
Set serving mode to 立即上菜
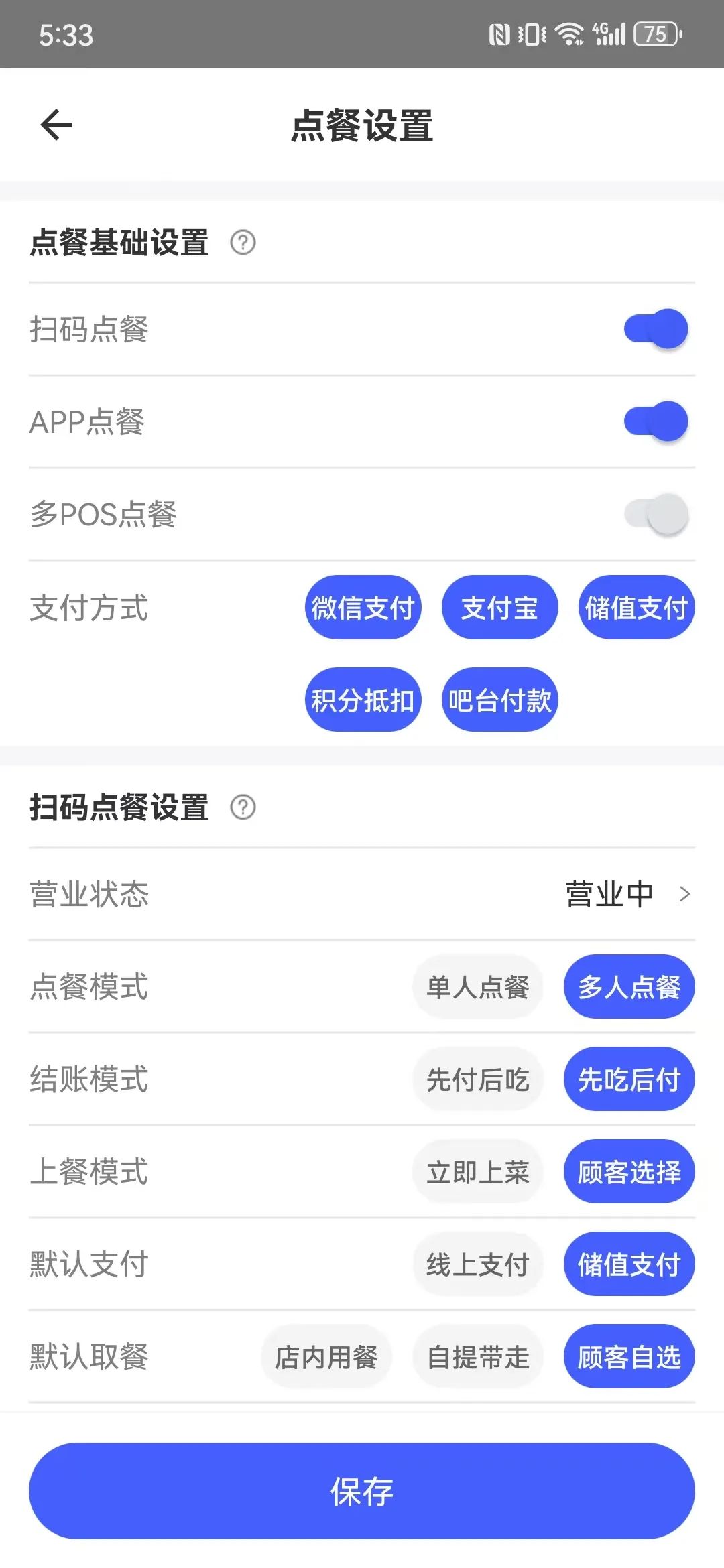(478, 1171)
